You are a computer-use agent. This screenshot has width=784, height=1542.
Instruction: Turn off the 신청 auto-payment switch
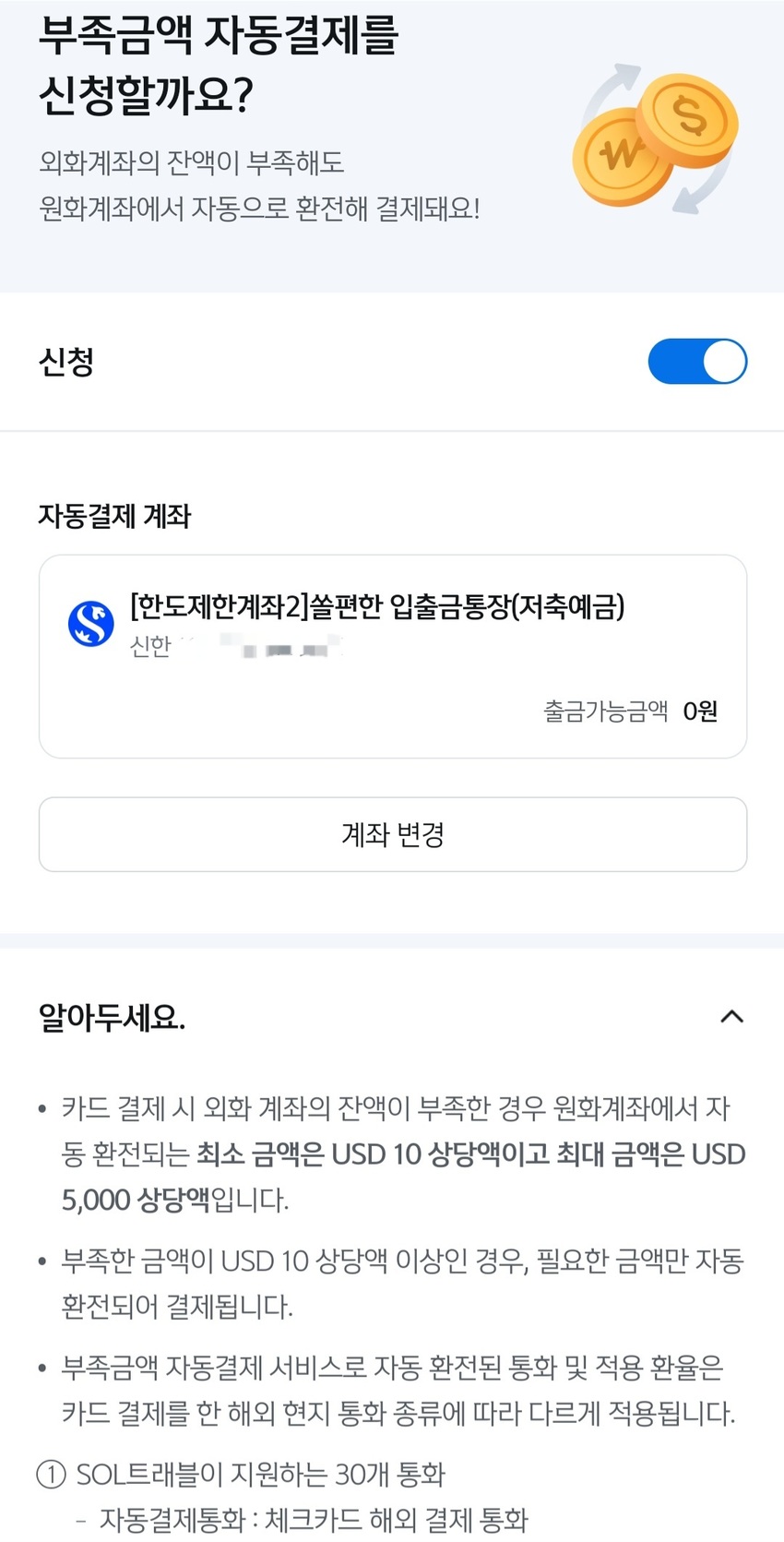coord(697,361)
